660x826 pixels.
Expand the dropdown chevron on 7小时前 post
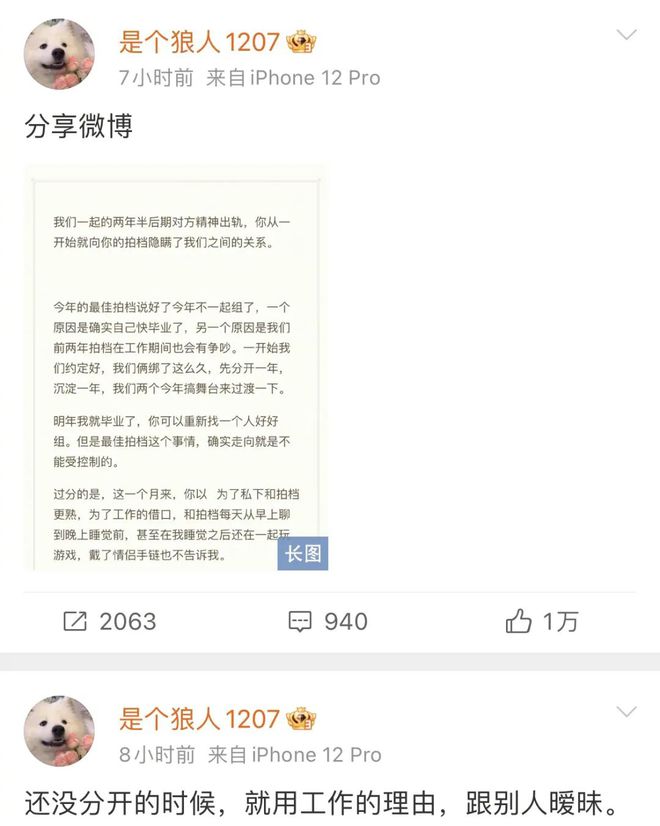(626, 35)
